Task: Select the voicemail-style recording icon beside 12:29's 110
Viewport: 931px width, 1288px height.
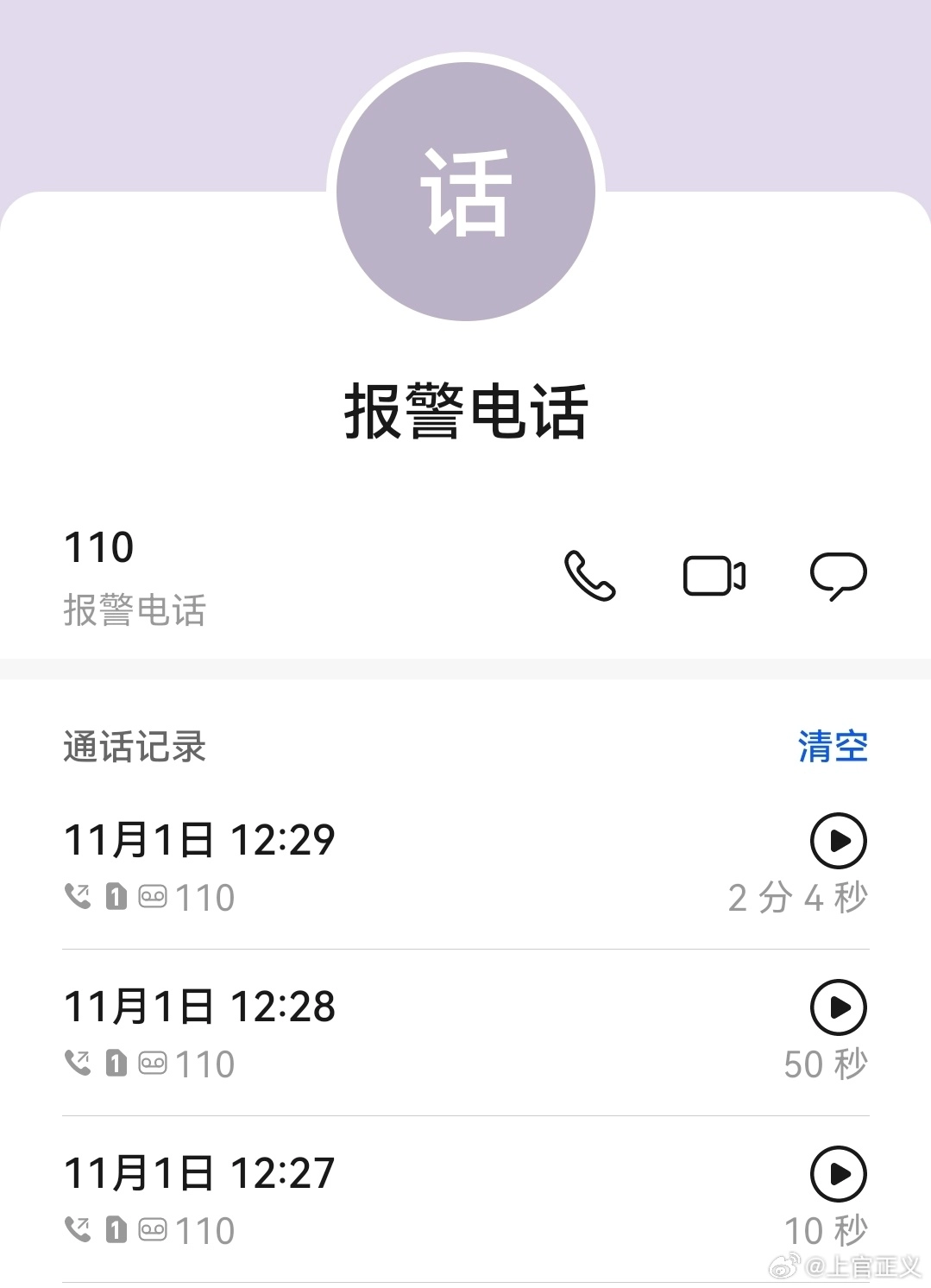Action: click(152, 896)
